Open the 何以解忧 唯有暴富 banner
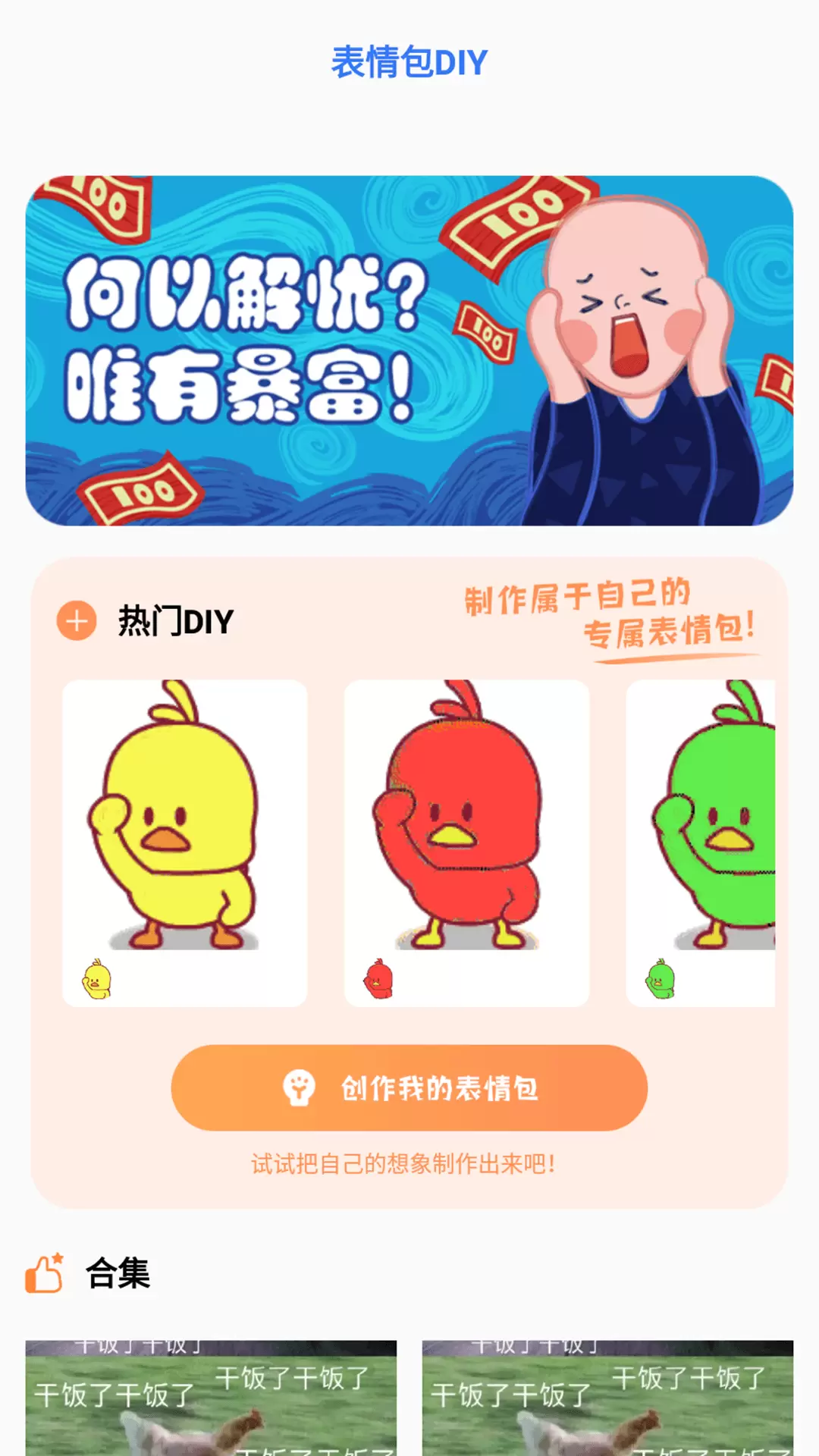Screen dimensions: 819x1456 (409, 350)
